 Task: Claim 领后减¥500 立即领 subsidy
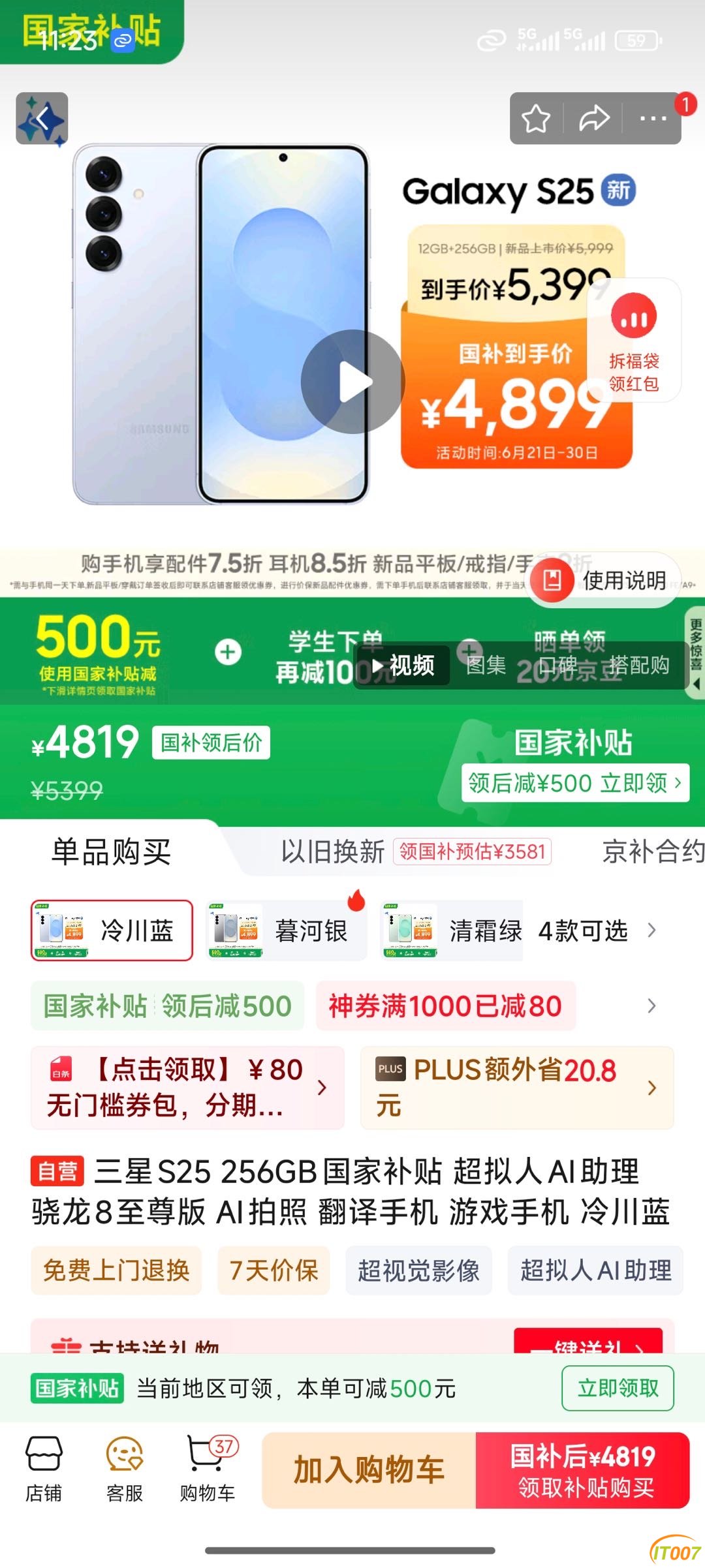tap(574, 782)
